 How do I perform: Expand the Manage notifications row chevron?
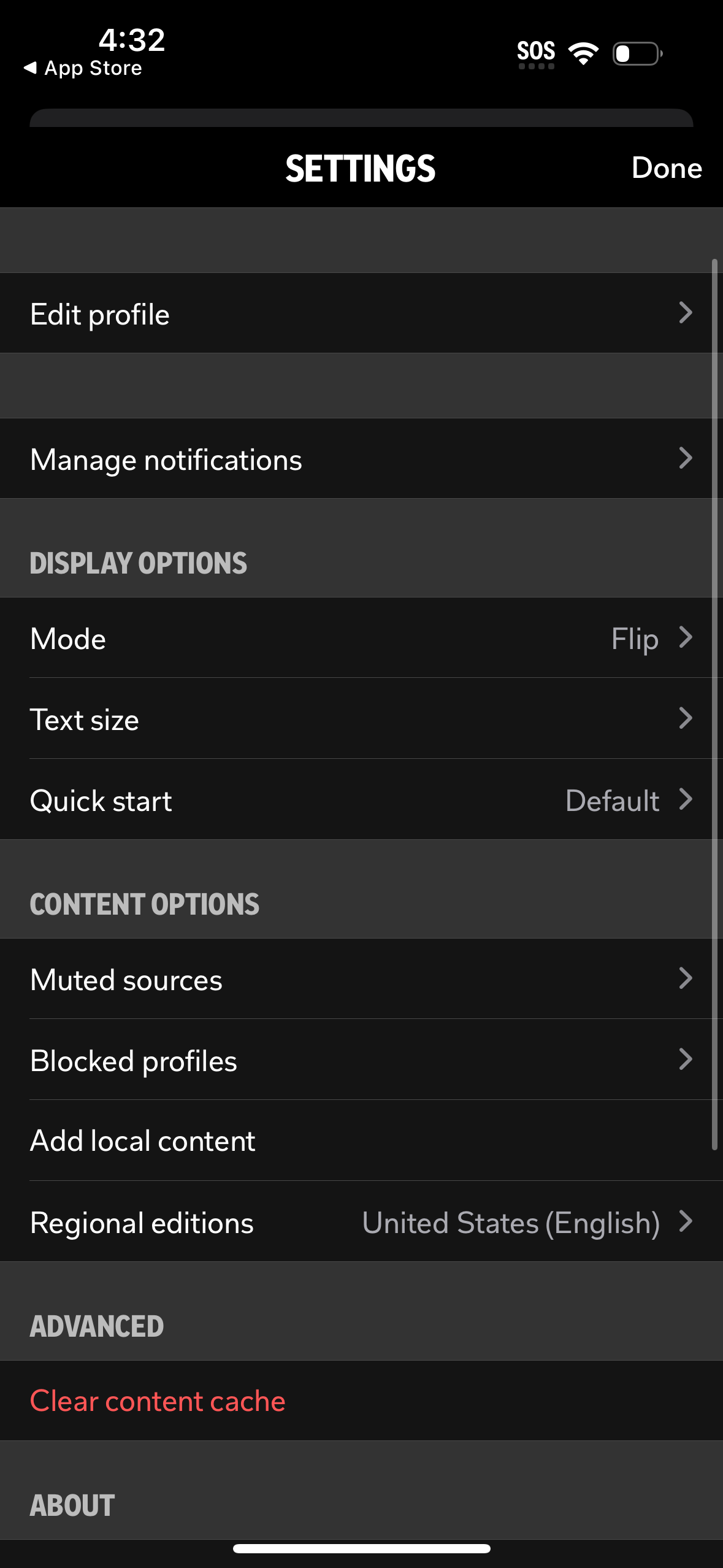coord(686,459)
